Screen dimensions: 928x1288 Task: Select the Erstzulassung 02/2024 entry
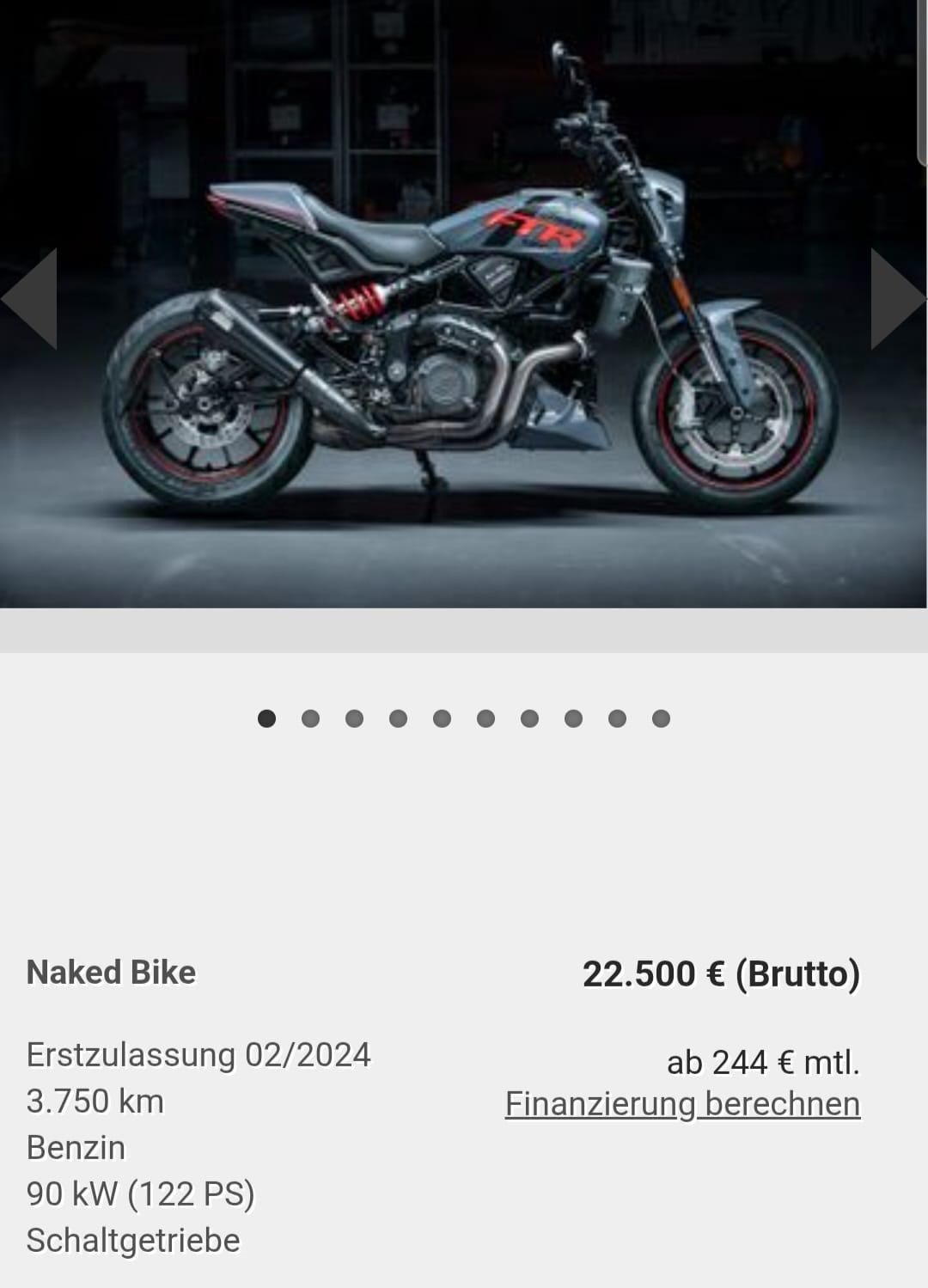click(x=198, y=1054)
